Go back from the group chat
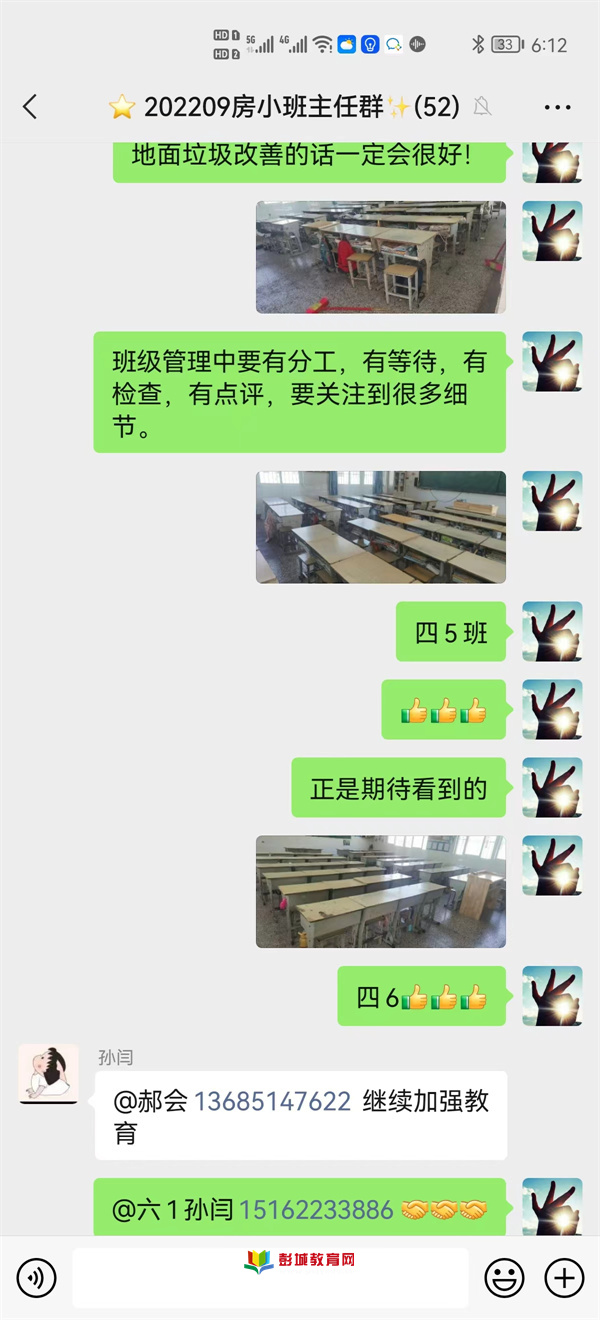The height and width of the screenshot is (1320, 600). (x=30, y=106)
